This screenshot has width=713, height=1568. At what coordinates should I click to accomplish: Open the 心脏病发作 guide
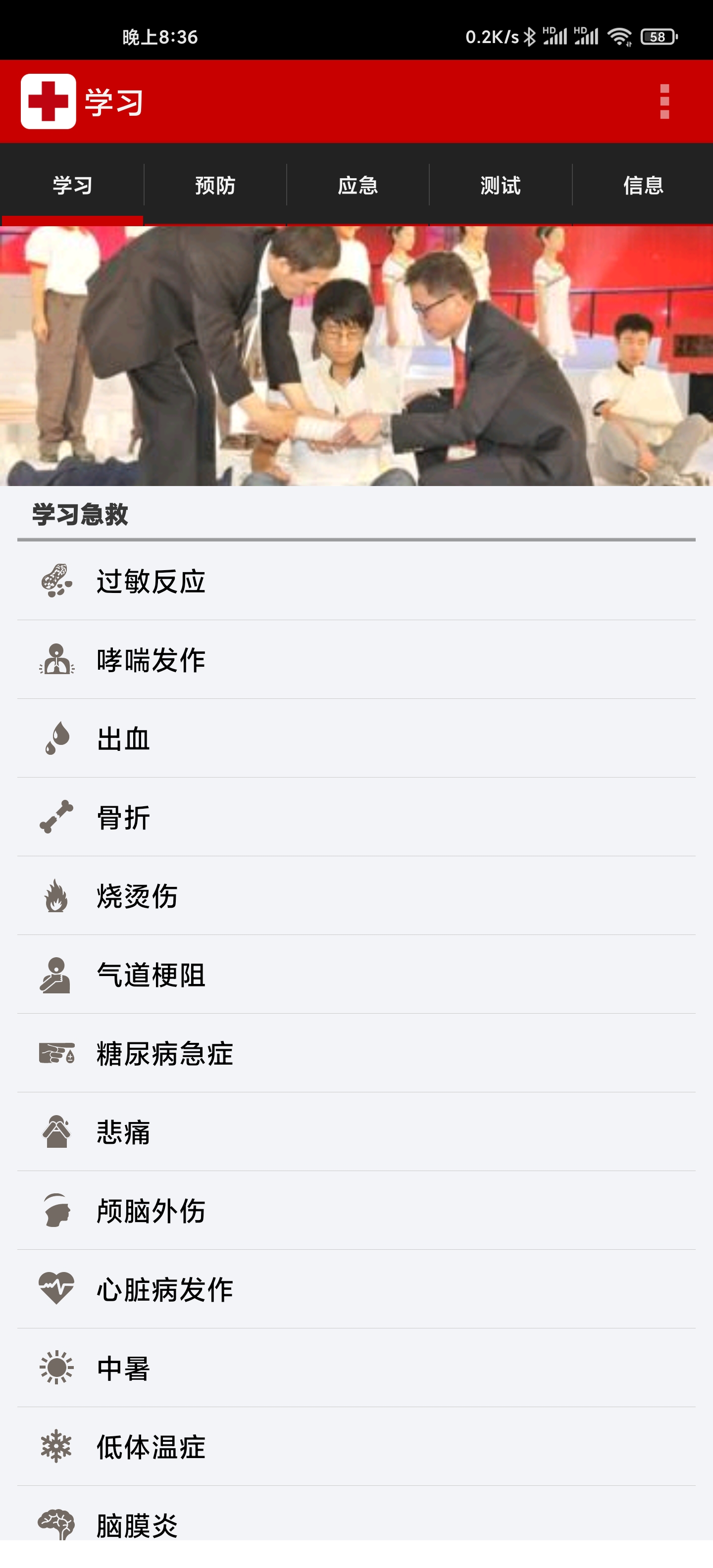(356, 1289)
